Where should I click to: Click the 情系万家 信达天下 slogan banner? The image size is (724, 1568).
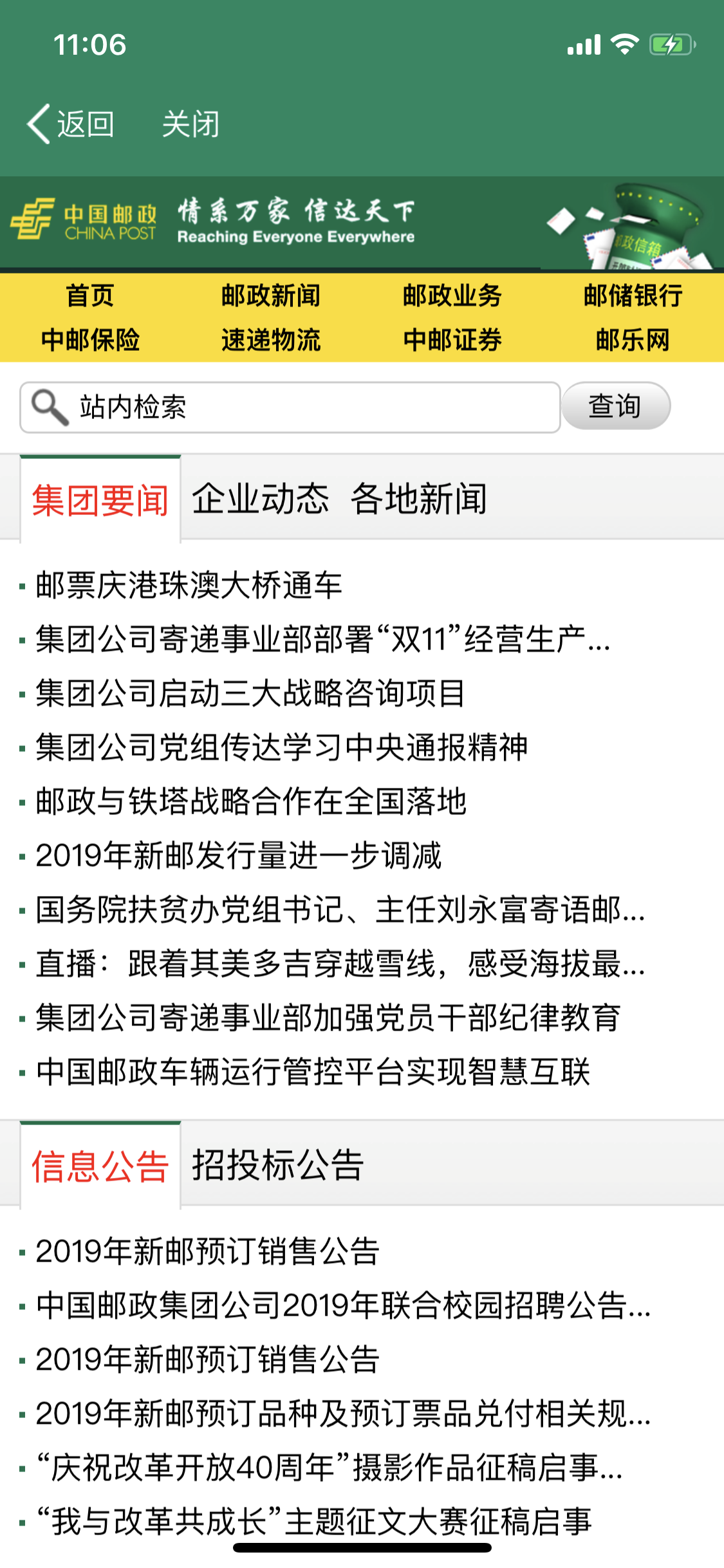(296, 222)
